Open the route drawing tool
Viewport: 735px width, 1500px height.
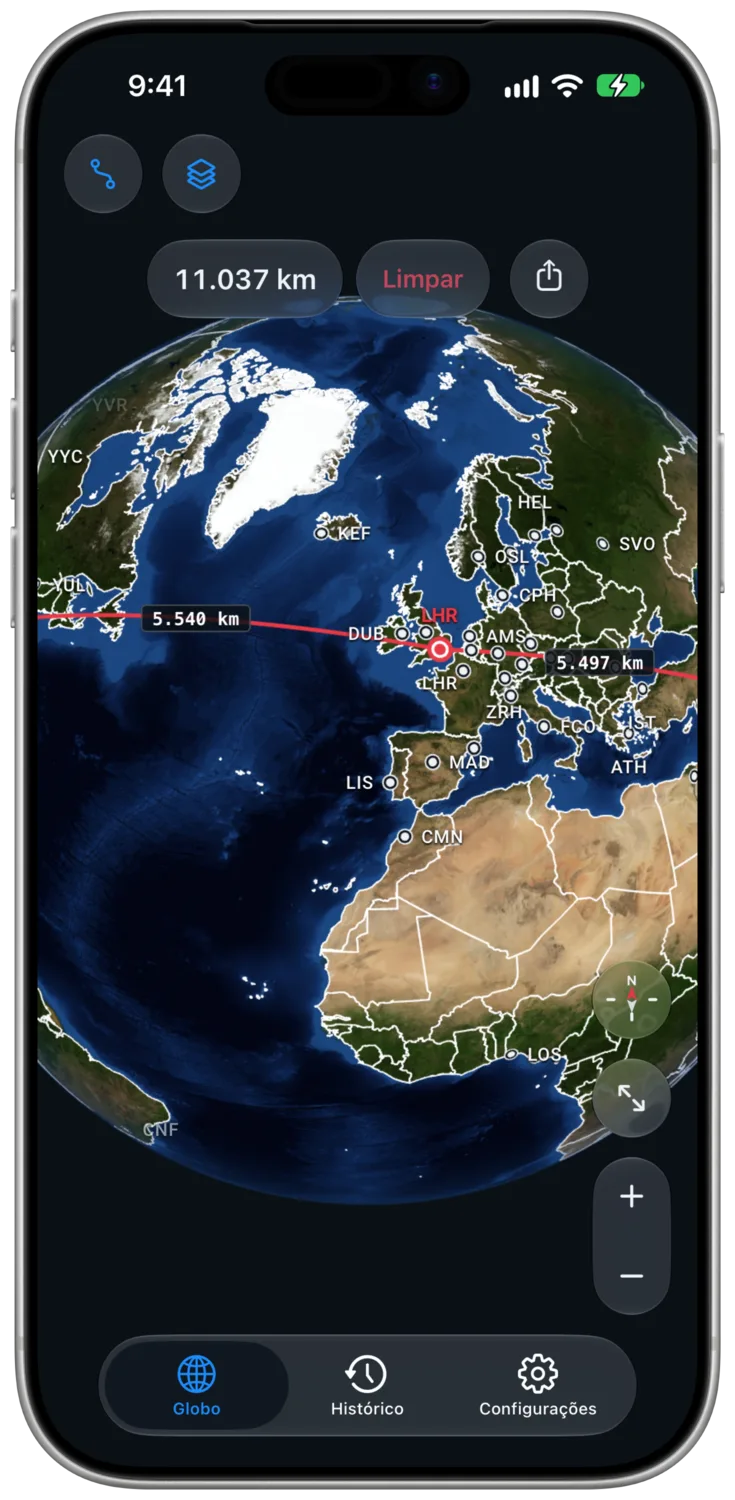pos(103,174)
